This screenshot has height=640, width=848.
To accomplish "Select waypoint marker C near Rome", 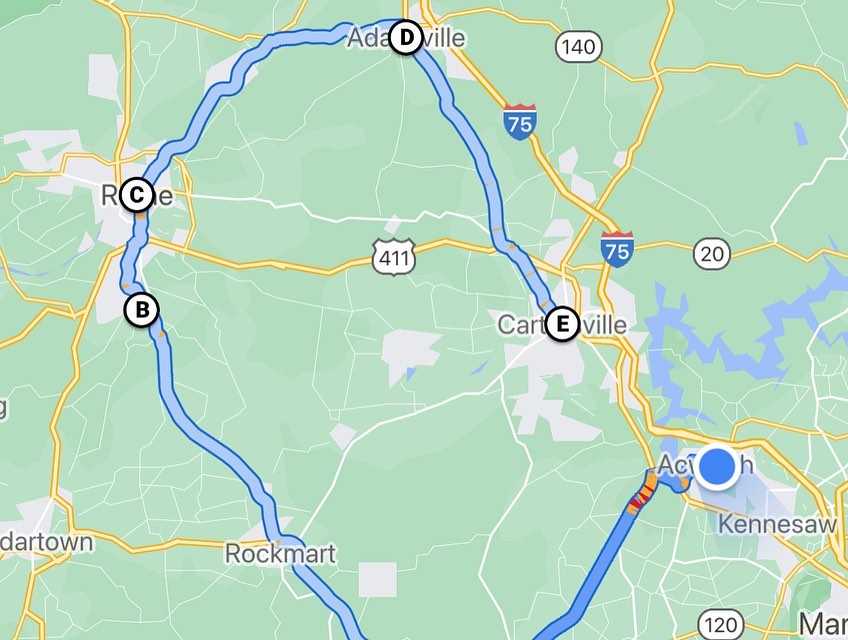I will pyautogui.click(x=135, y=195).
